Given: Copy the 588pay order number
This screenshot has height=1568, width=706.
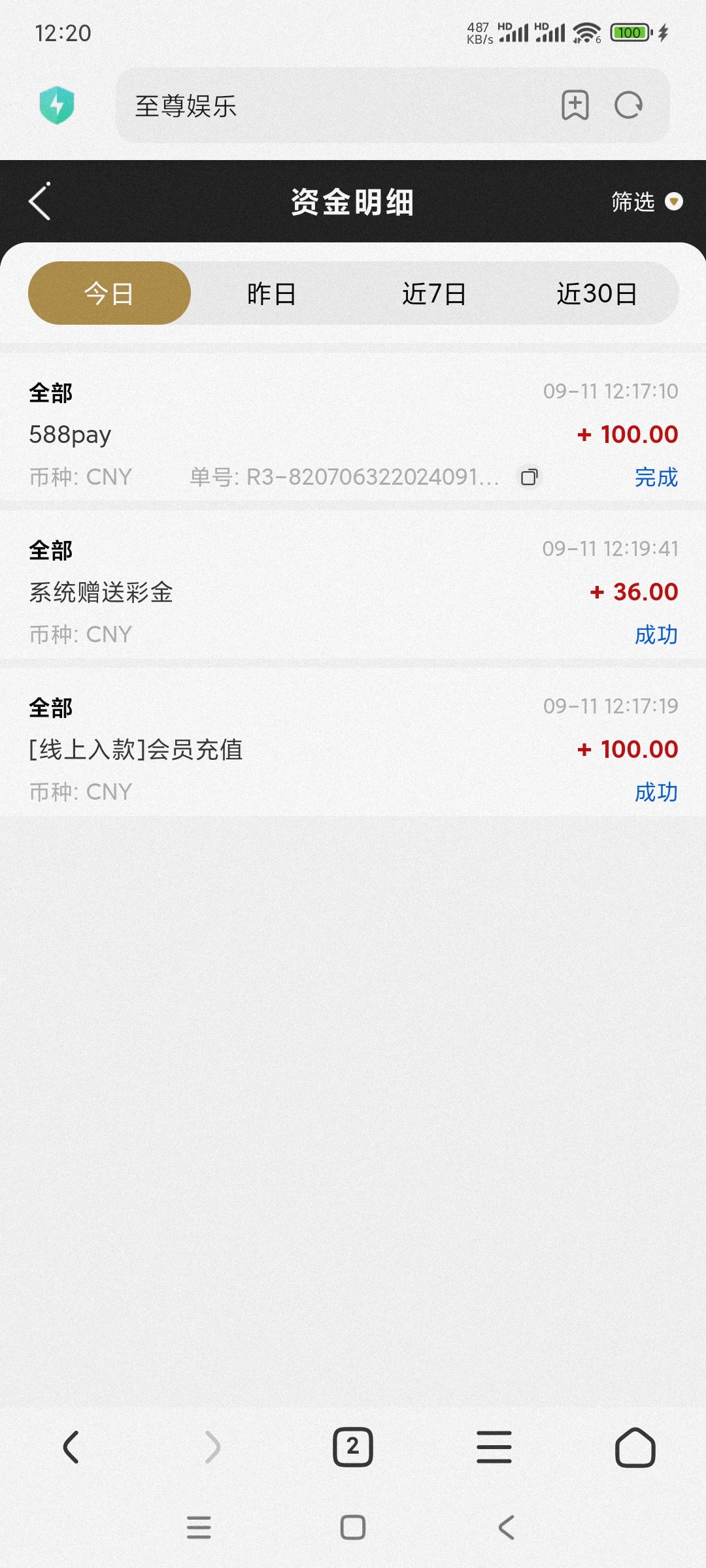Looking at the screenshot, I should [x=528, y=477].
